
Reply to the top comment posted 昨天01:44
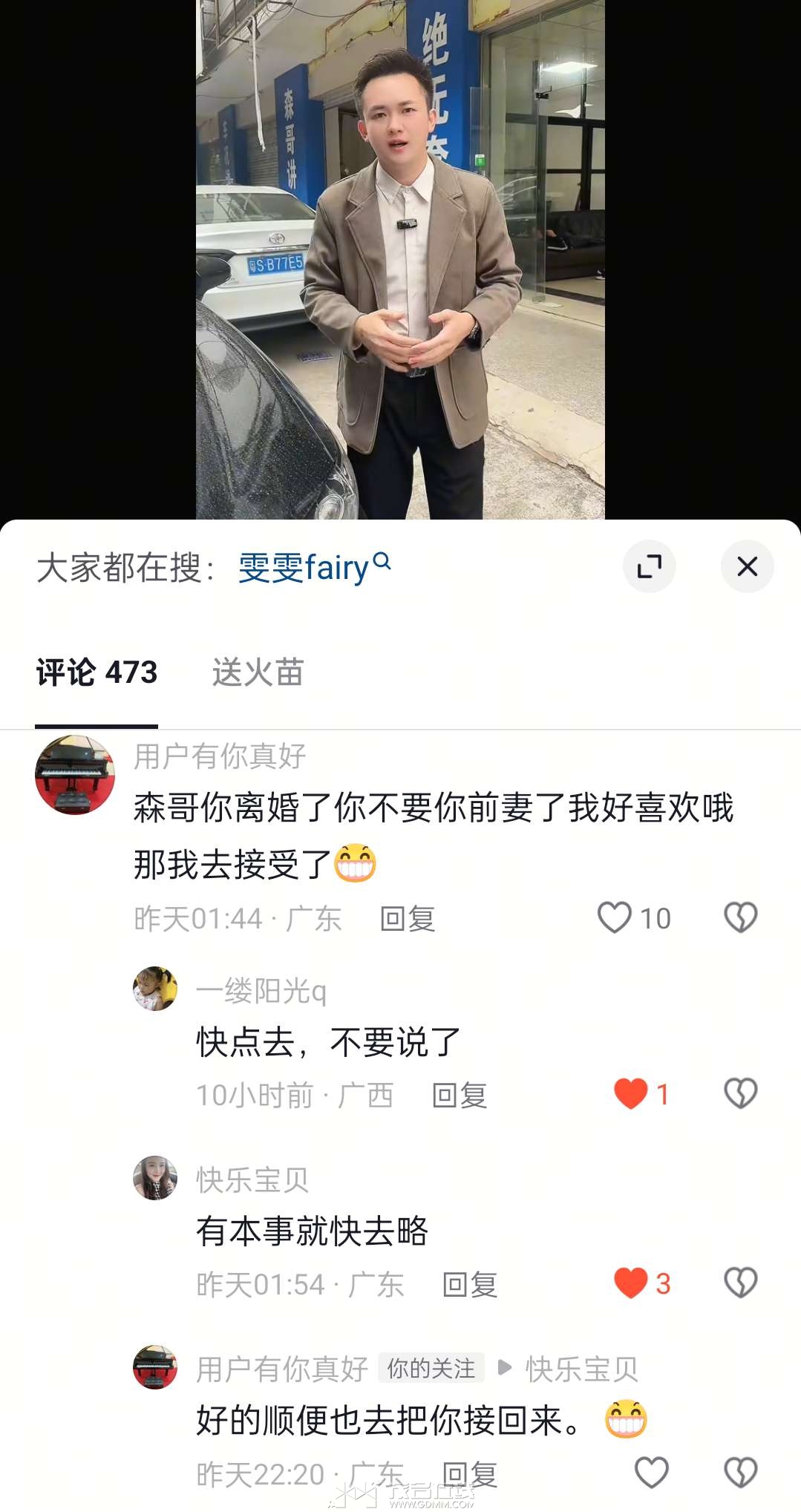(407, 919)
